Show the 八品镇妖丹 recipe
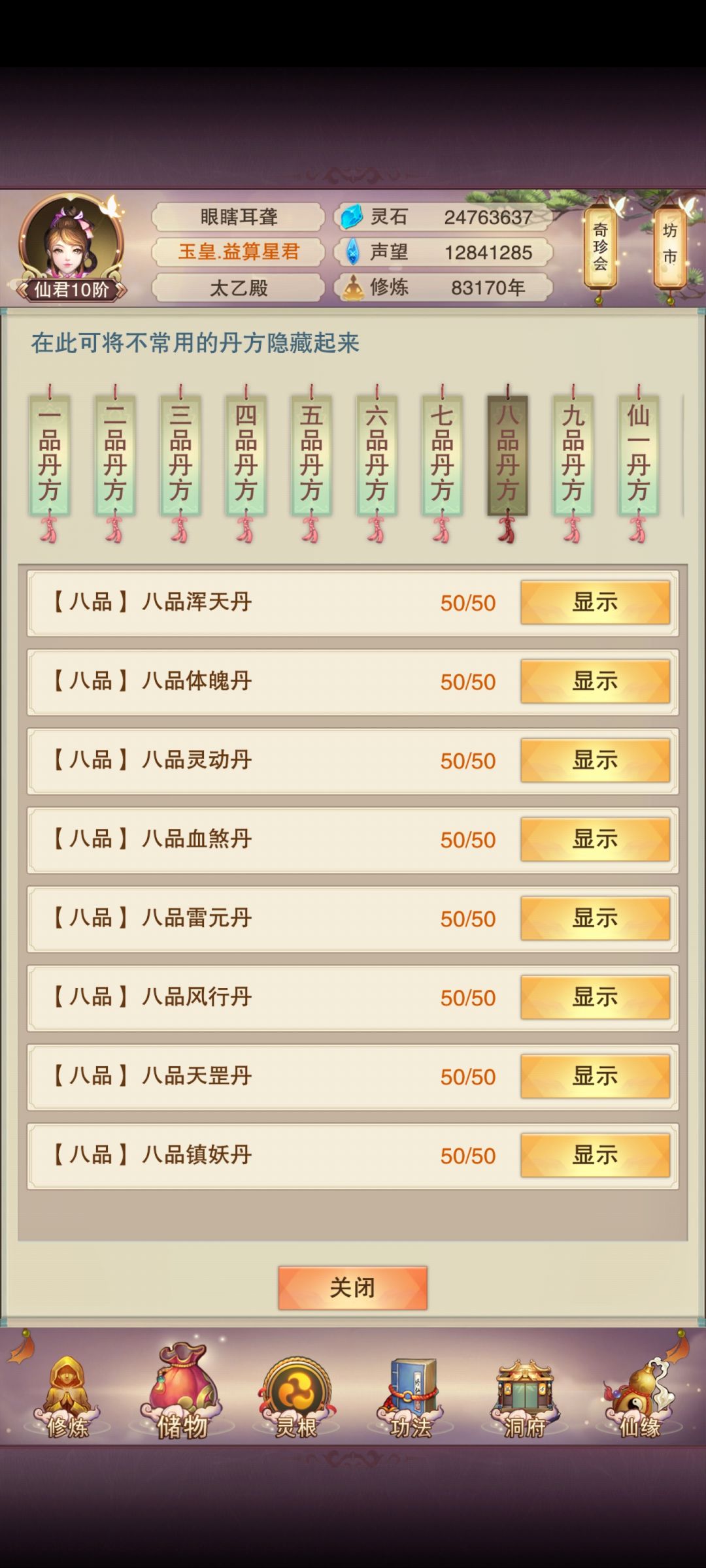Image resolution: width=706 pixels, height=1568 pixels. tap(595, 1156)
